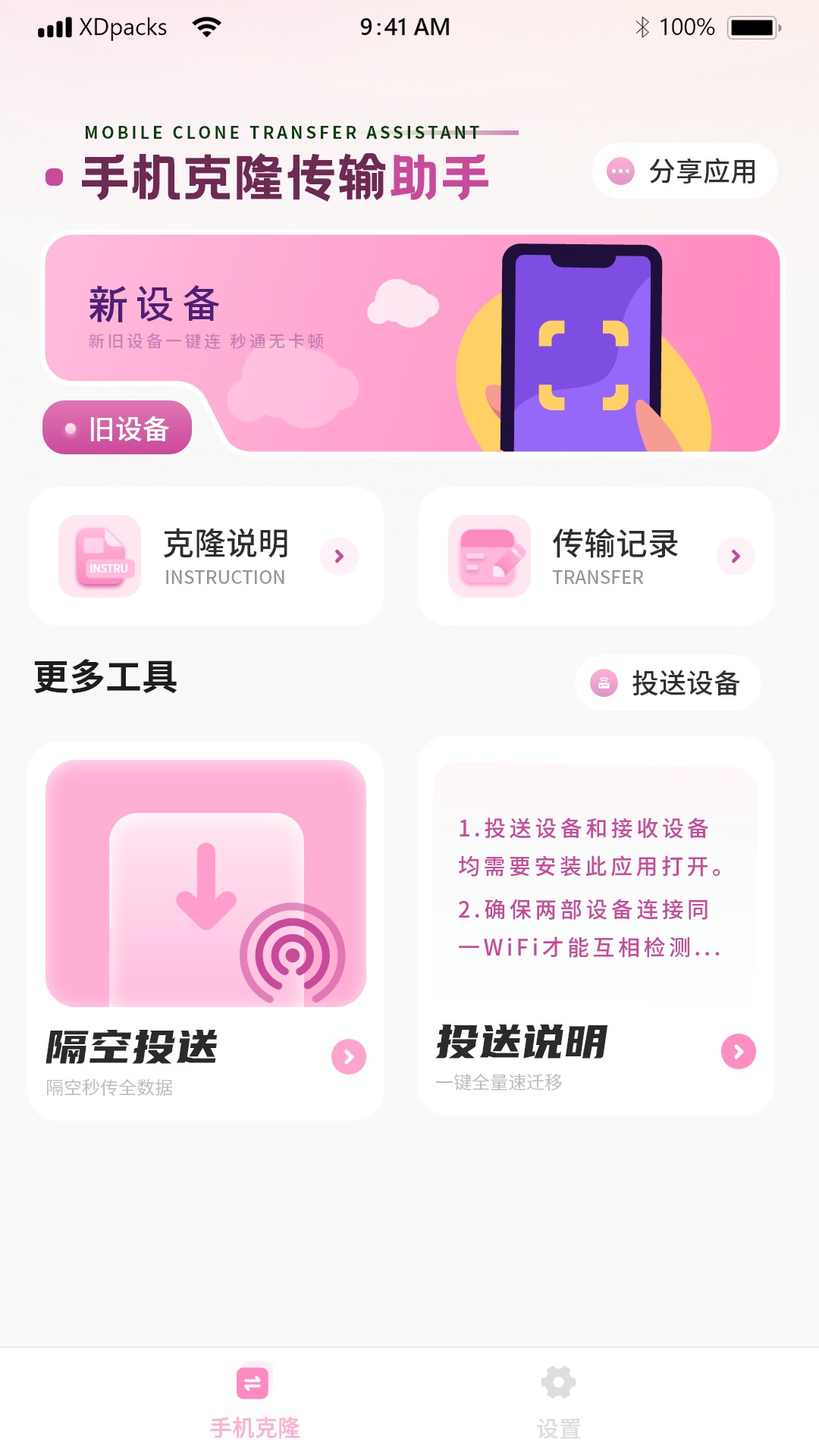This screenshot has height=1456, width=819.
Task: Click the INSTRU document icon on 克隆说明 card
Action: click(x=100, y=556)
